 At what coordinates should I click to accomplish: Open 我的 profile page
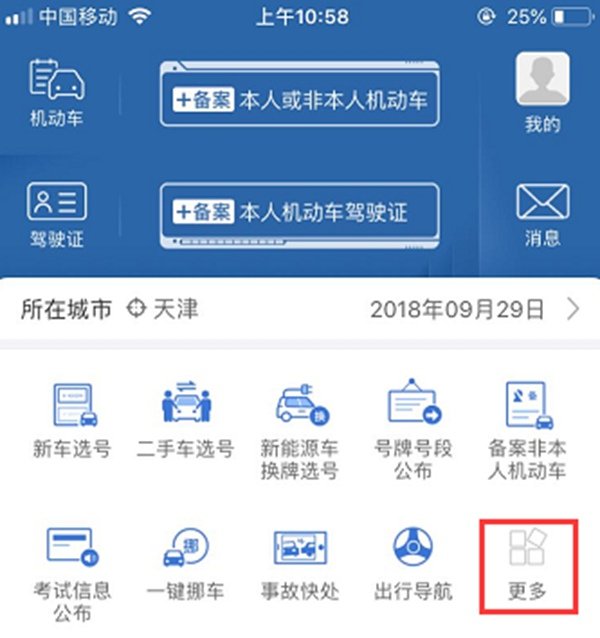point(543,93)
